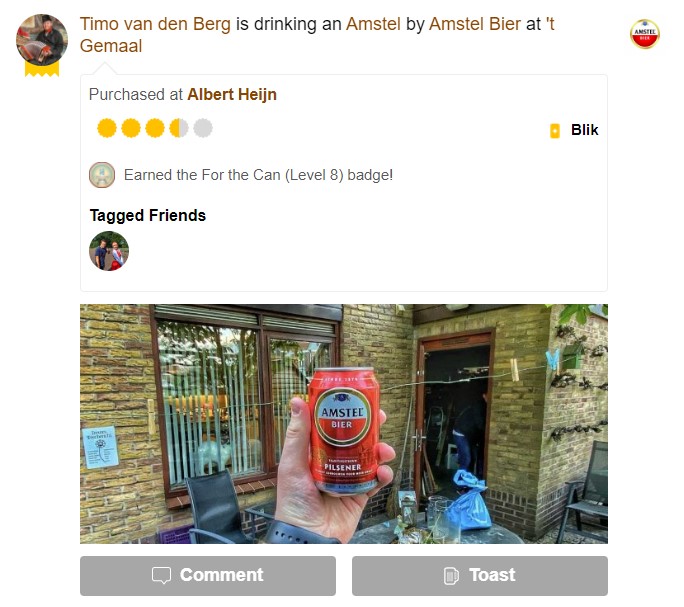Viewport: 684px width, 607px height.
Task: Toast this check-in
Action: [x=479, y=575]
